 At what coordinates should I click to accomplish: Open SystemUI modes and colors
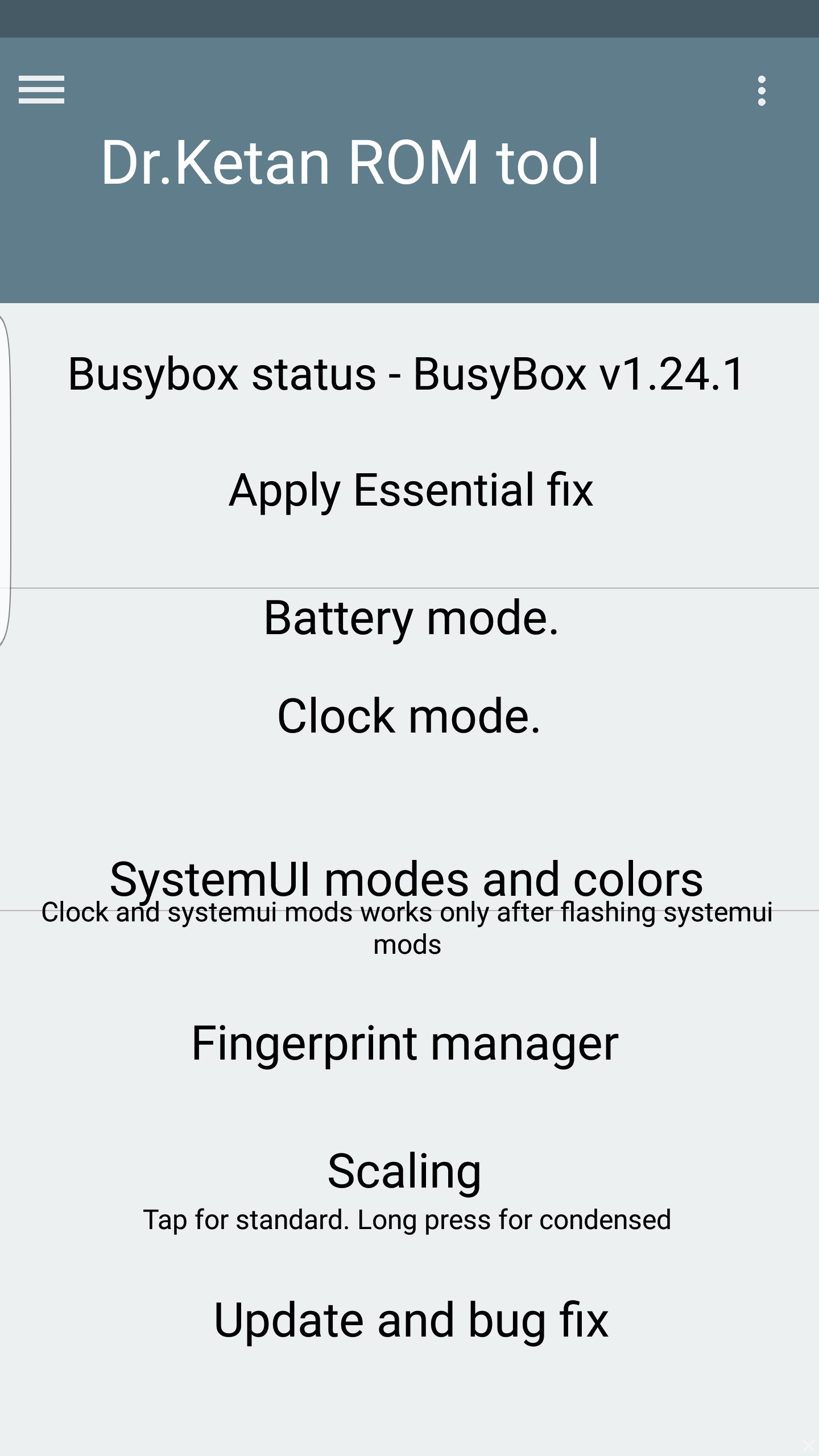pos(406,879)
